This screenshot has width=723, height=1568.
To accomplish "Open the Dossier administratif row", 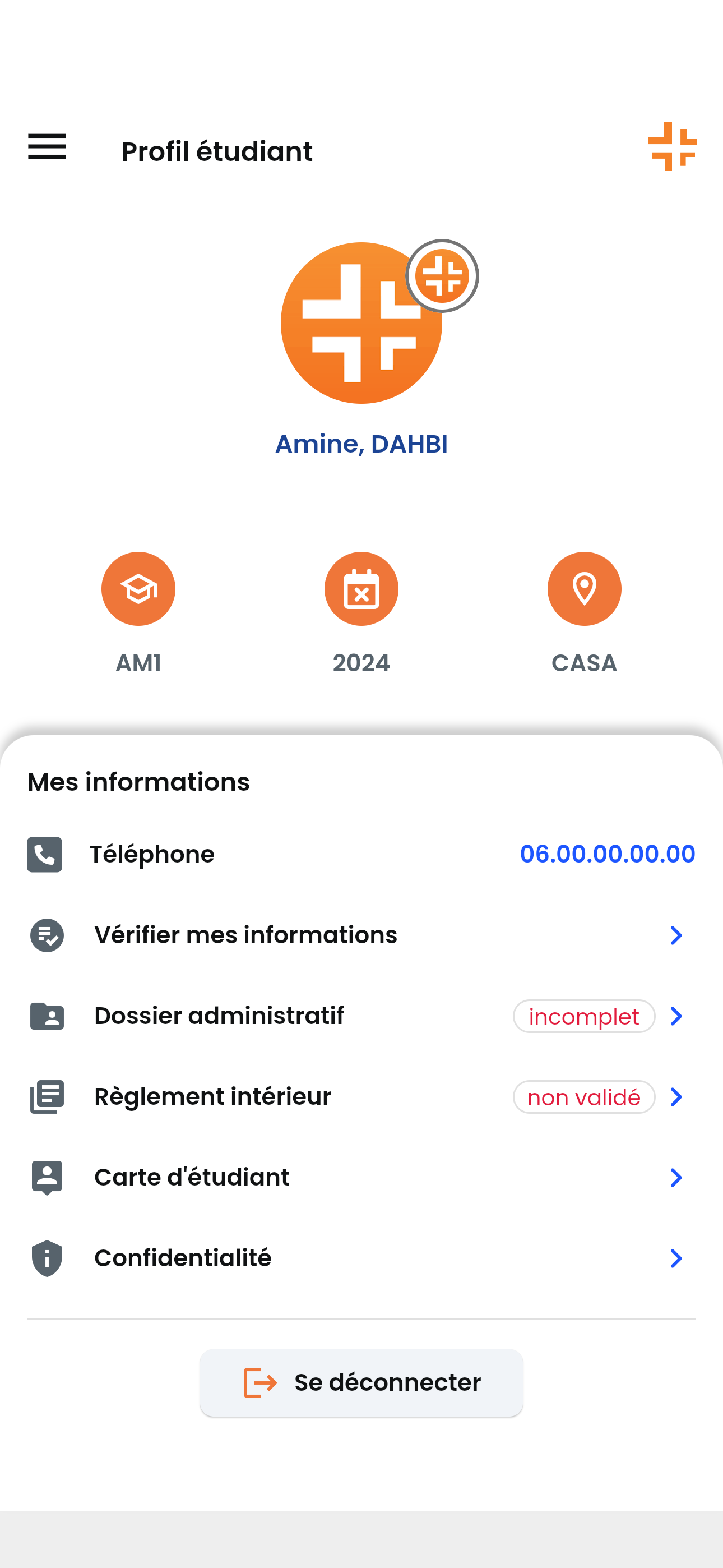I will point(361,1016).
